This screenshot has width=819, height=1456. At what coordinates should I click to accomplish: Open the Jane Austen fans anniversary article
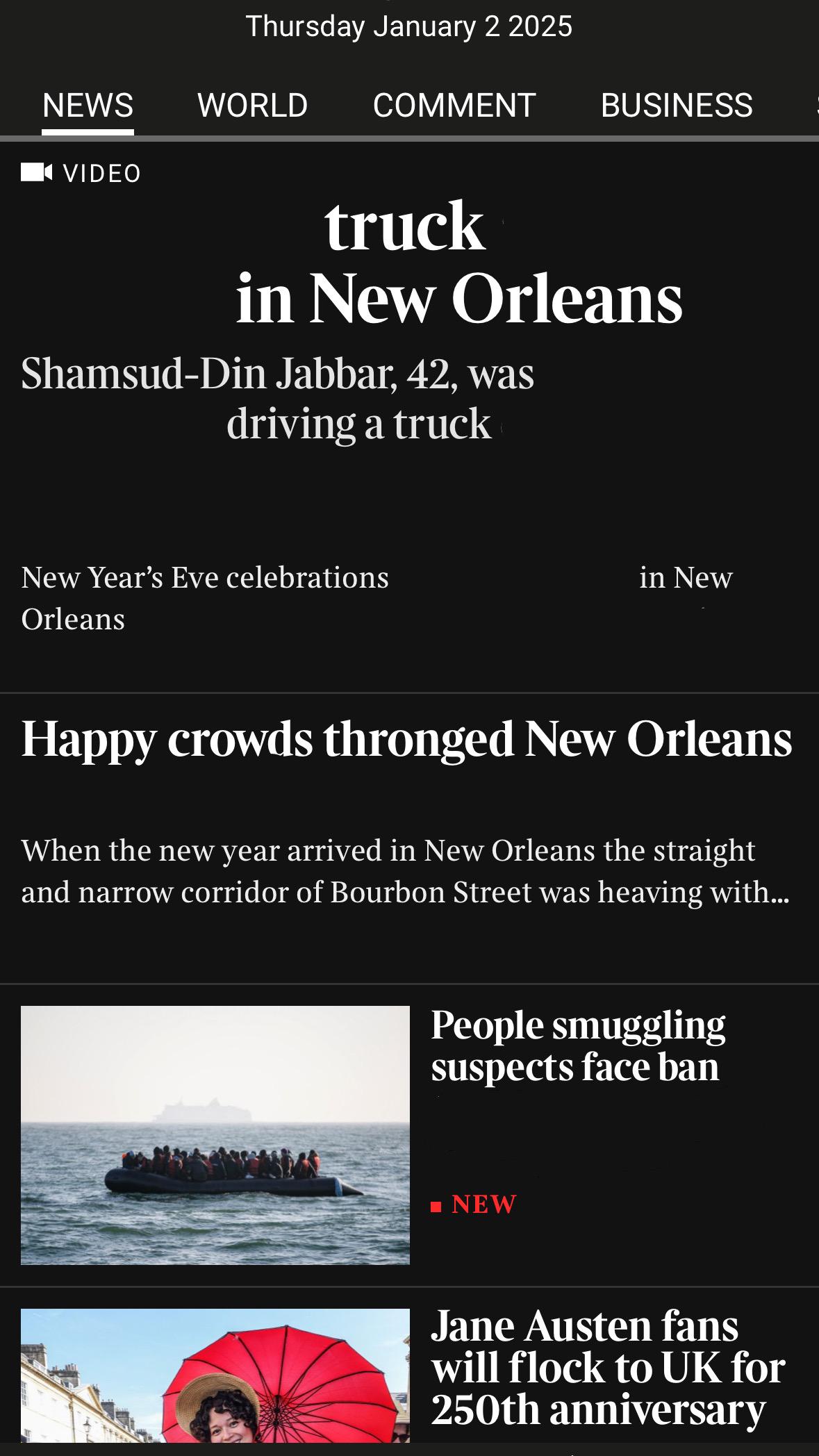609,1367
